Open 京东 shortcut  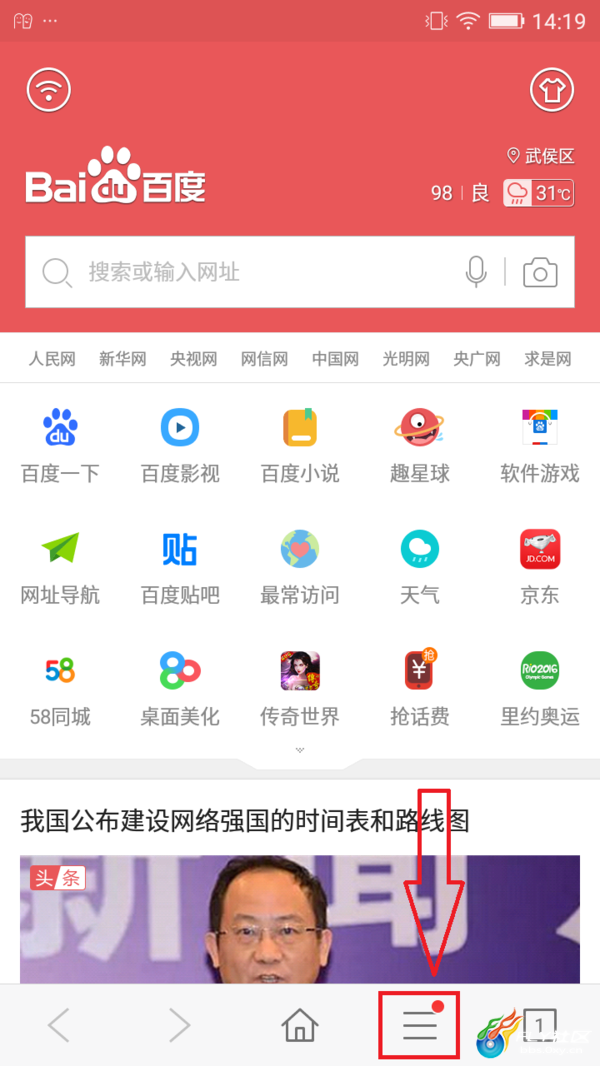tap(540, 567)
